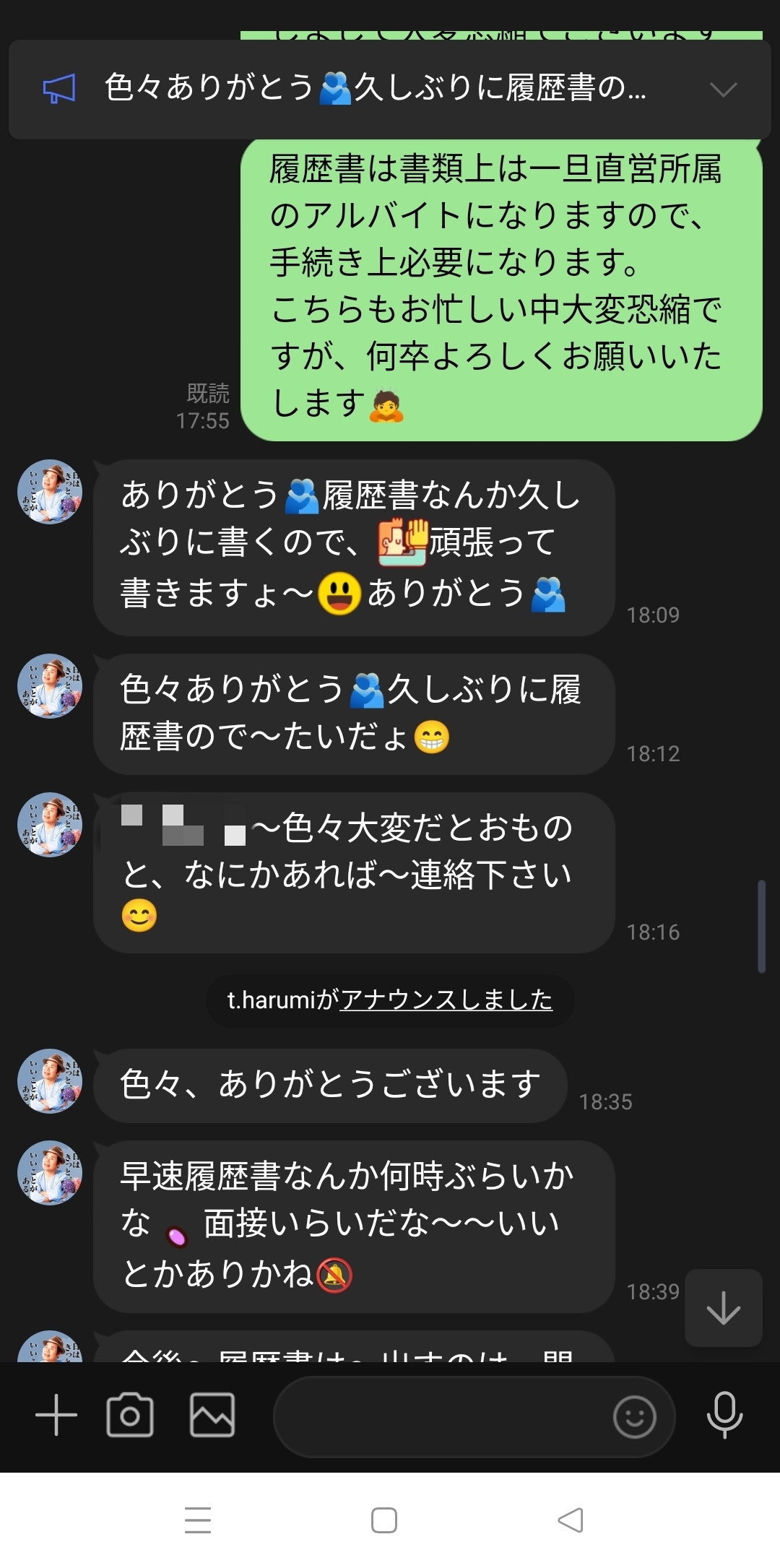780x1568 pixels.
Task: Open the アナウンスしました link
Action: click(446, 1000)
